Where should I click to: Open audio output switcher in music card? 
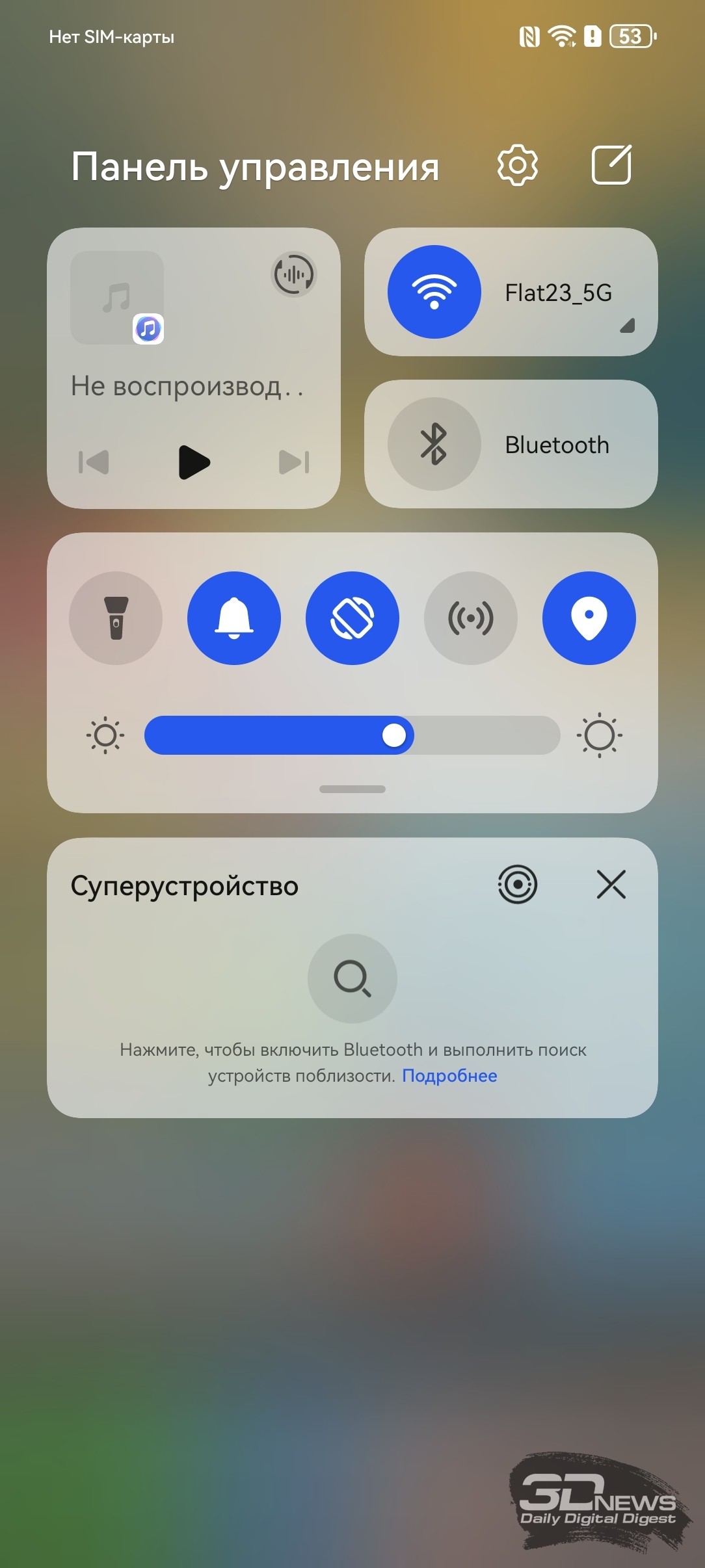click(x=293, y=274)
